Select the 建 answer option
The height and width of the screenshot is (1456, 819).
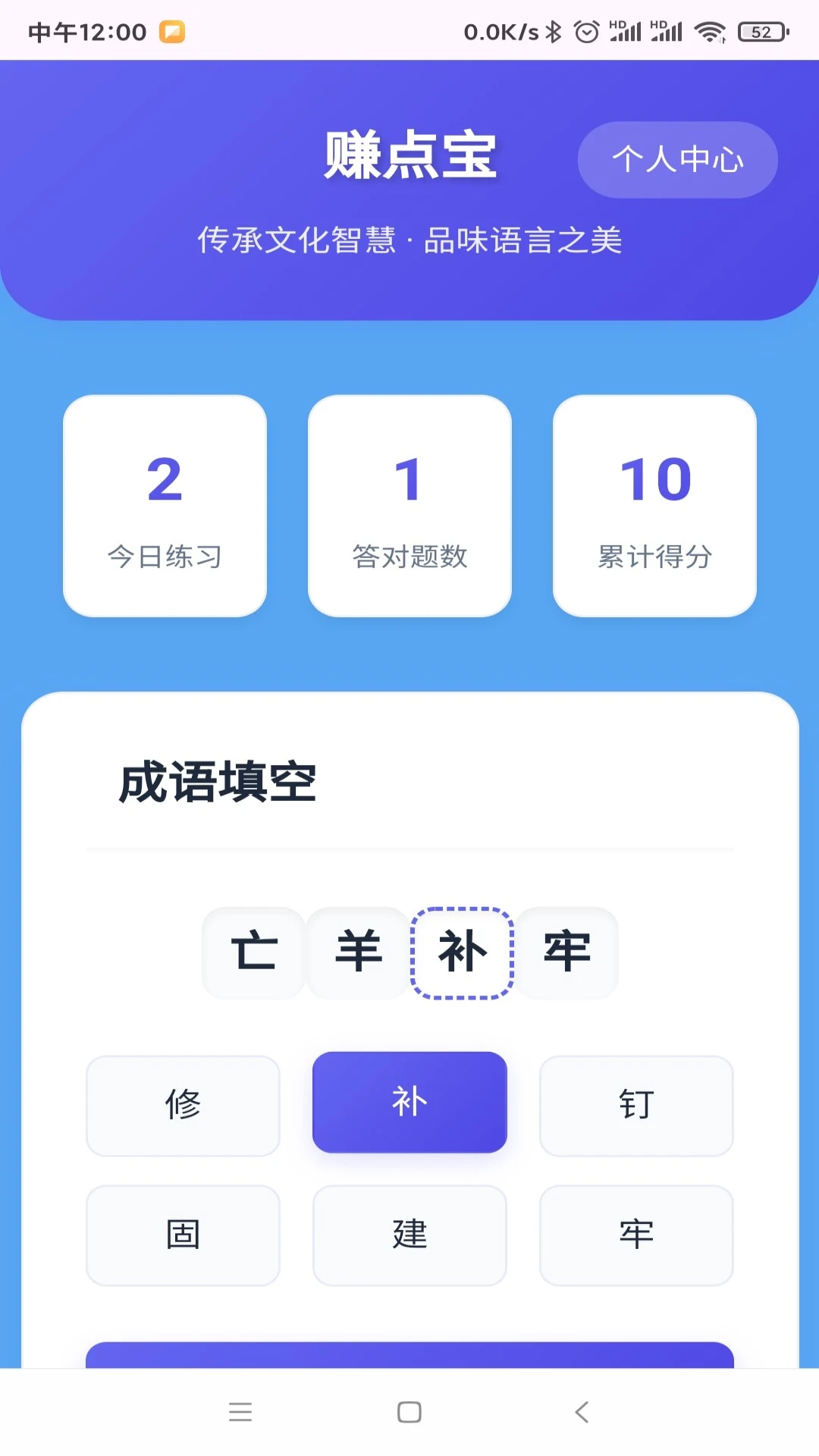tap(409, 1235)
